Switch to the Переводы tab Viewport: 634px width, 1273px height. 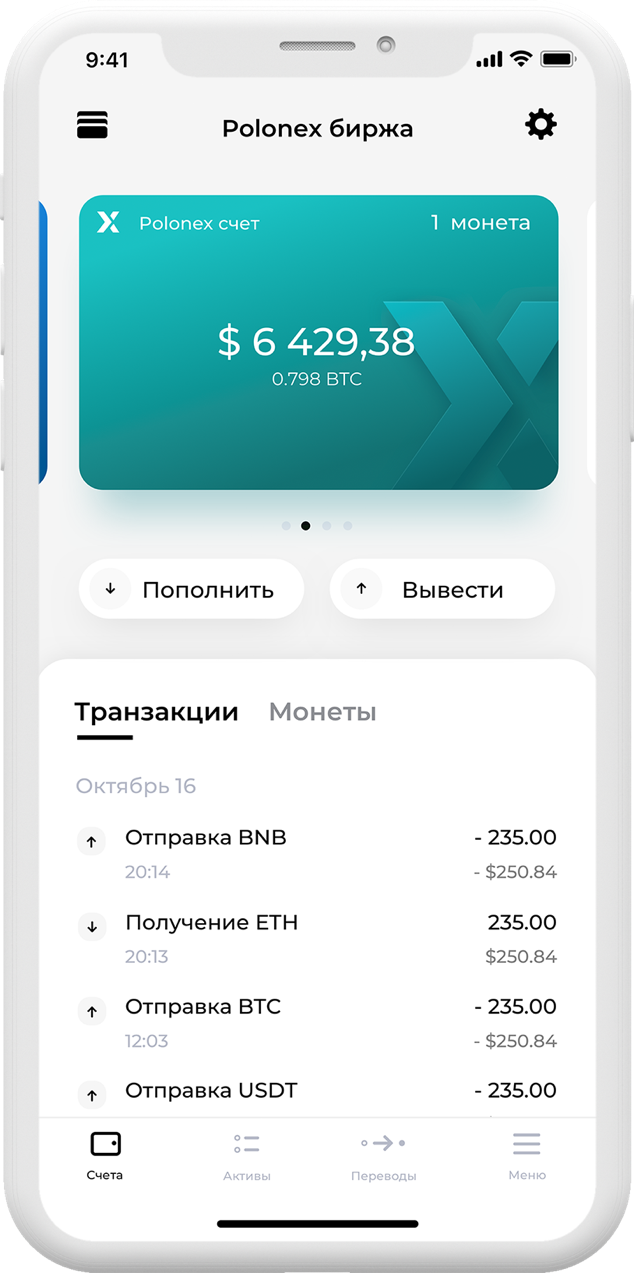pos(384,1156)
